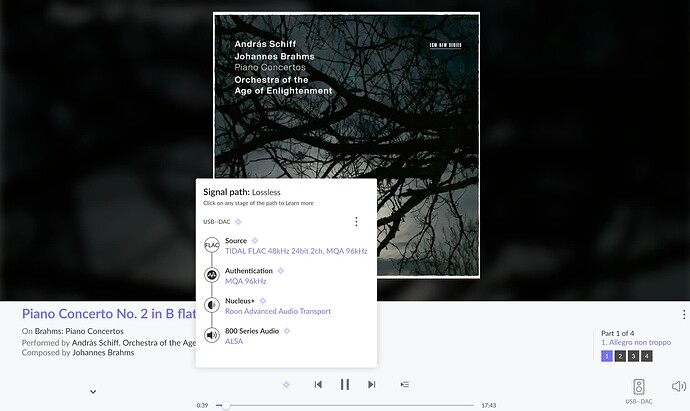Viewport: 690px width, 411px height.
Task: Skip to the next track
Action: (372, 384)
